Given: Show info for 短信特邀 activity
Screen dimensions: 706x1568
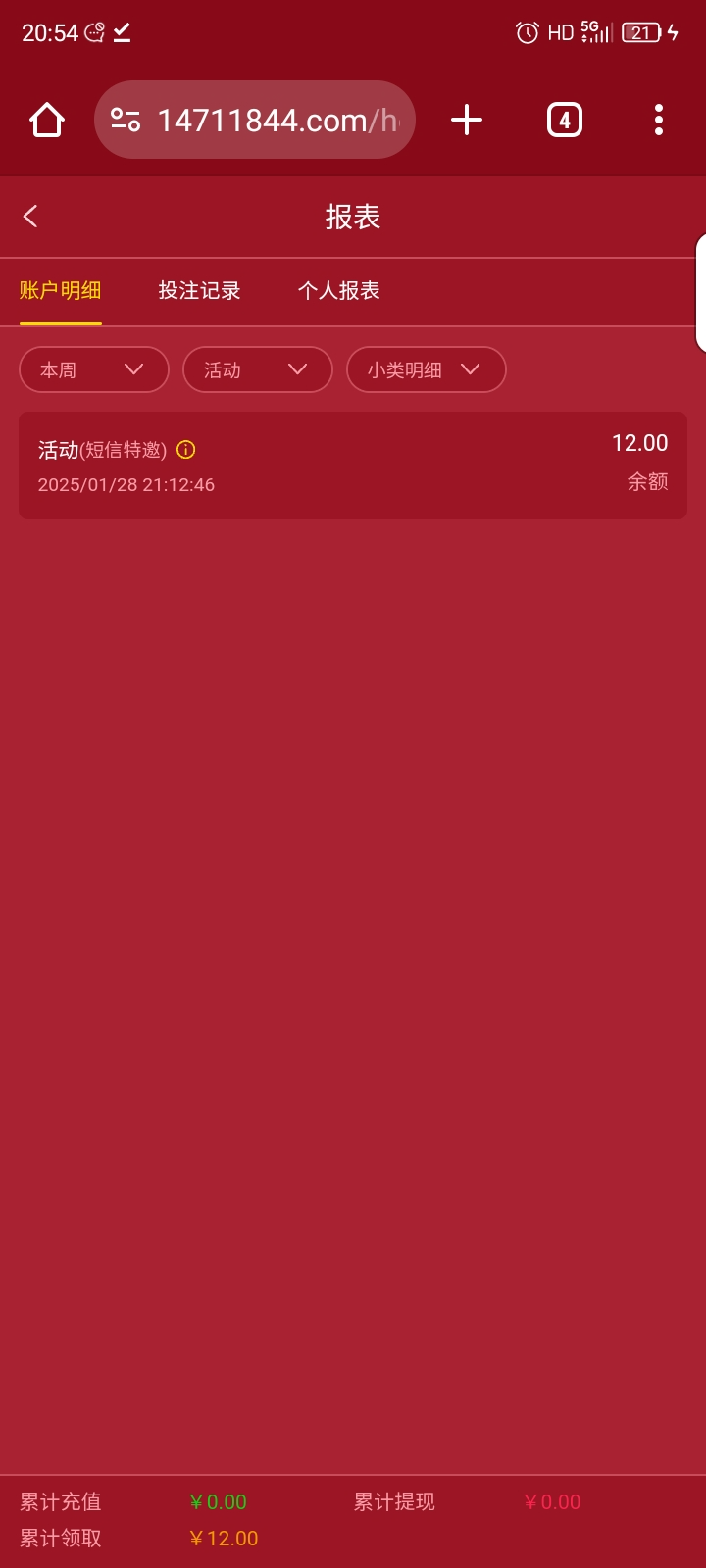Looking at the screenshot, I should point(185,450).
